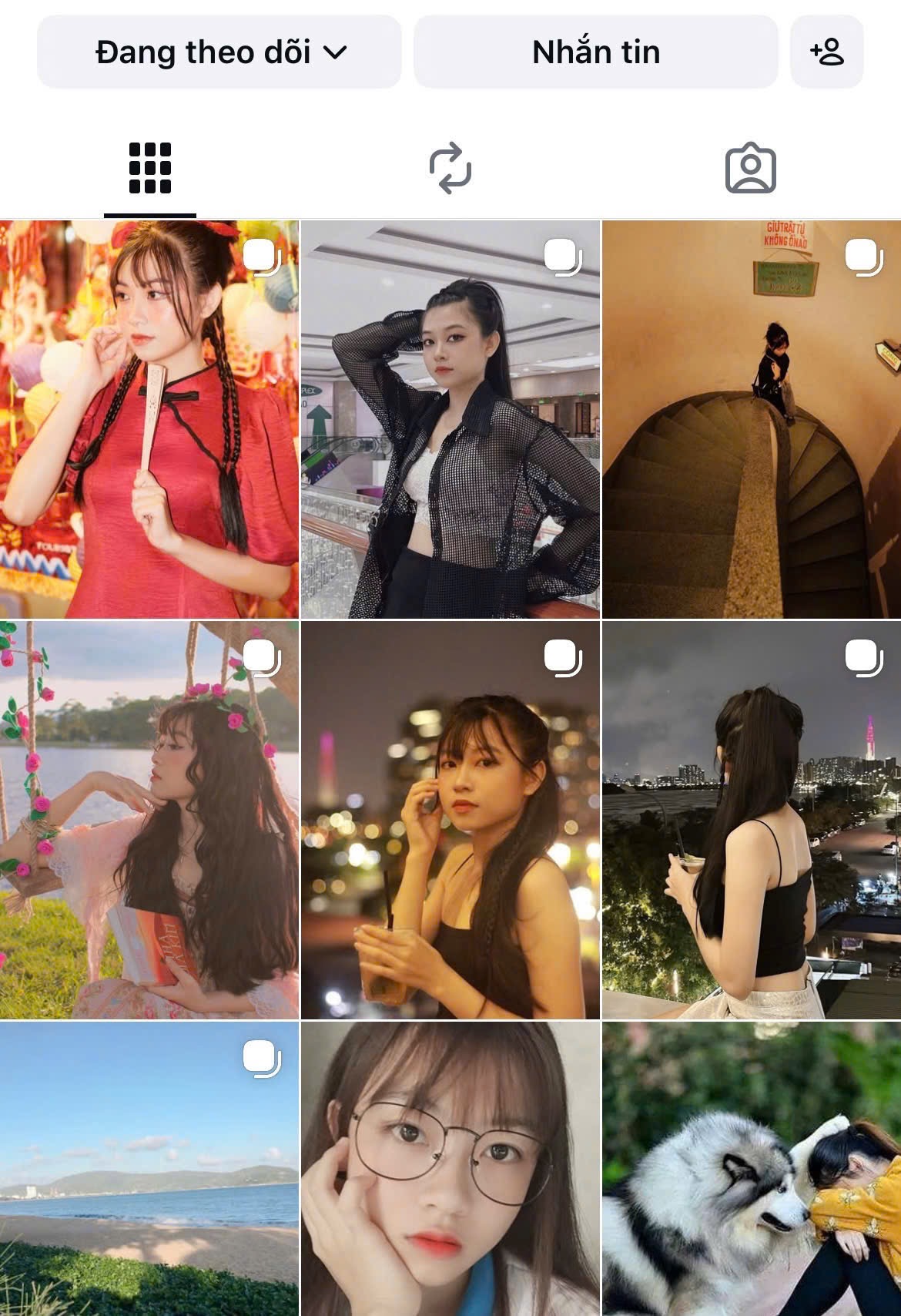Open the night portrait holding a drink
Viewport: 901px width, 1316px height.
pyautogui.click(x=450, y=821)
